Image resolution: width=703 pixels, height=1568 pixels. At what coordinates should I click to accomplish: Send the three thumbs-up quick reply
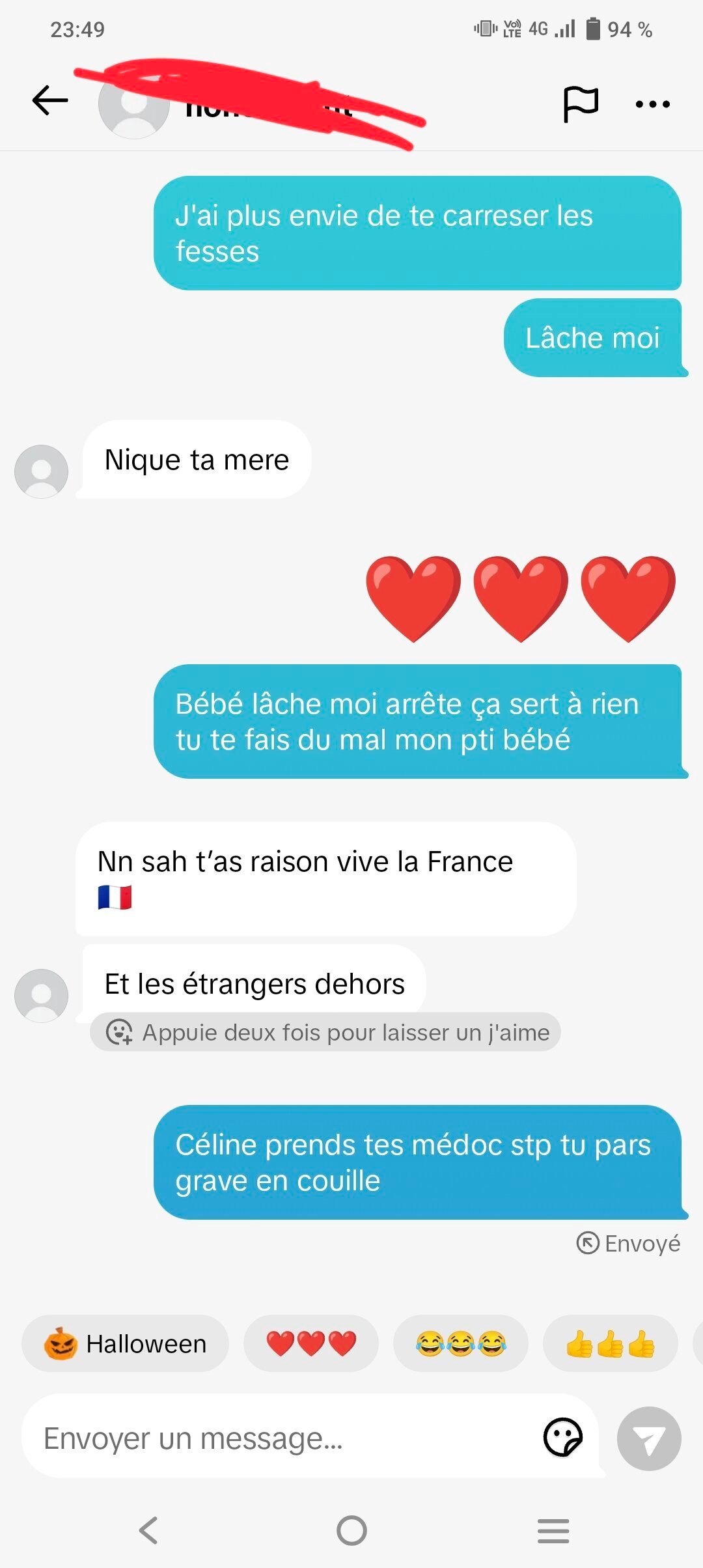[x=610, y=1343]
